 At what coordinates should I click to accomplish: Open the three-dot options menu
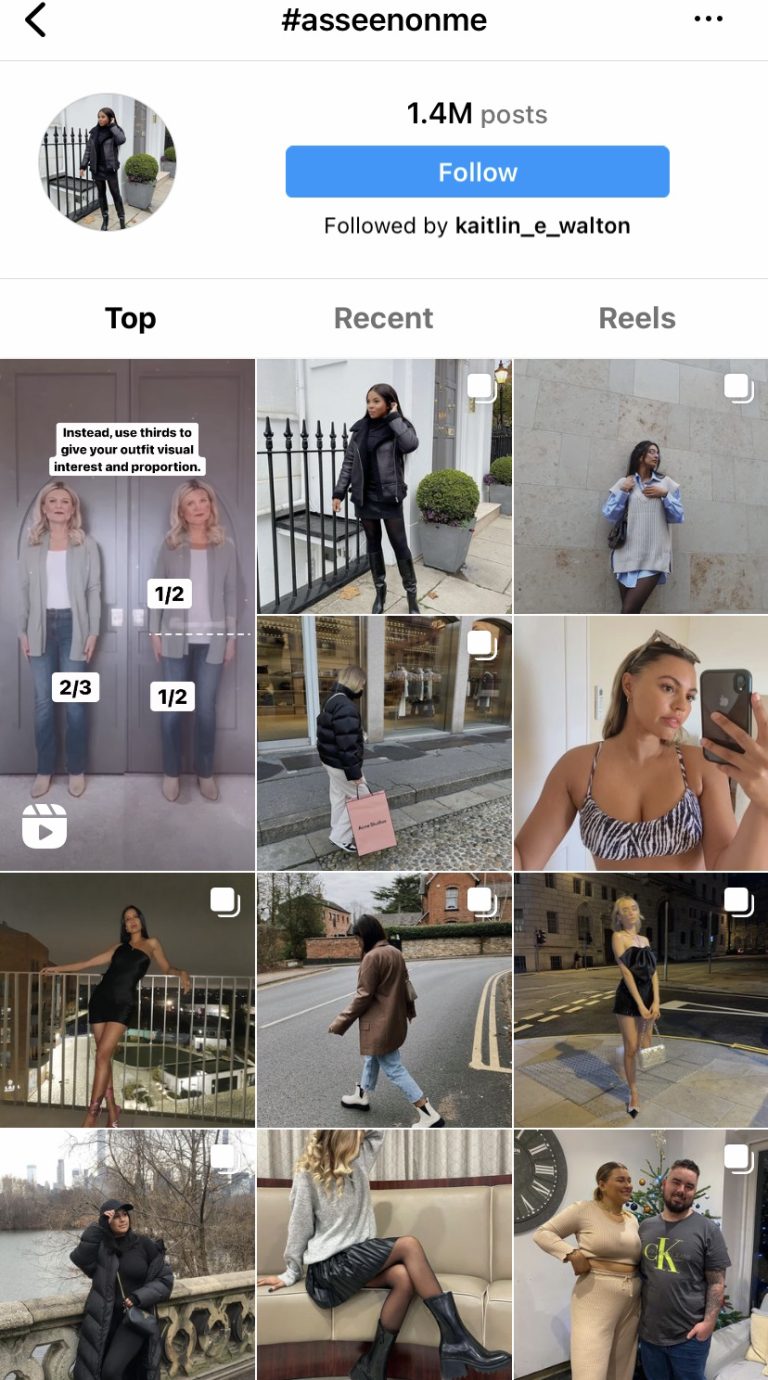(x=709, y=18)
